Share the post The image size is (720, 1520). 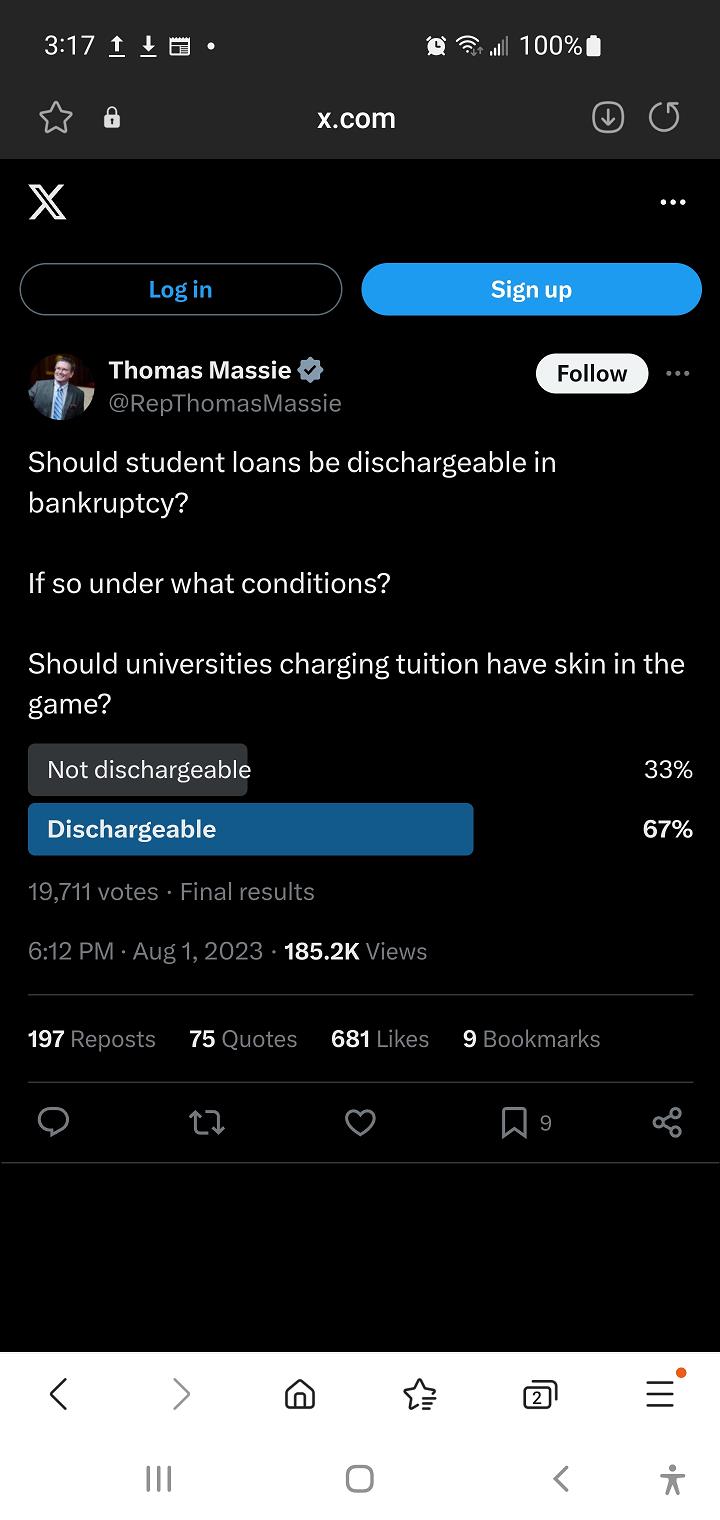click(x=667, y=1123)
